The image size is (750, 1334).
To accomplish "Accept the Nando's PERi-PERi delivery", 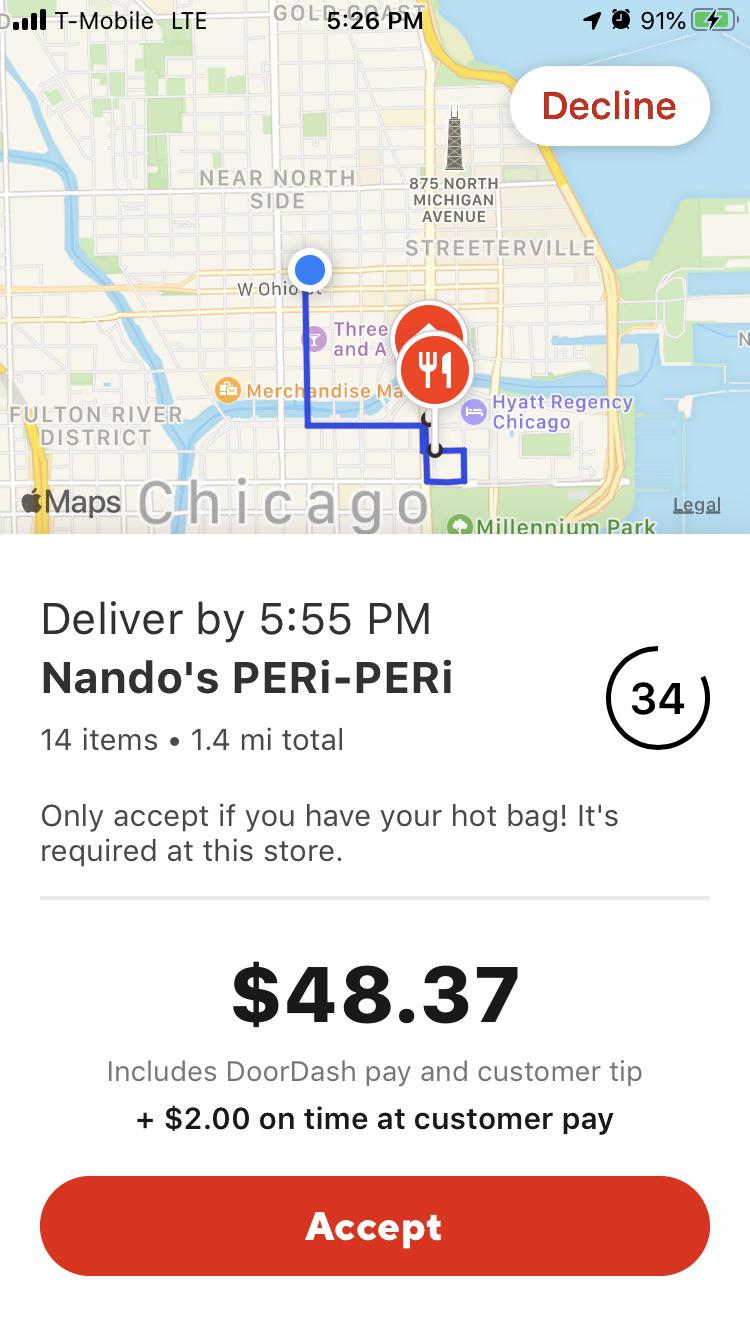I will click(x=375, y=1227).
